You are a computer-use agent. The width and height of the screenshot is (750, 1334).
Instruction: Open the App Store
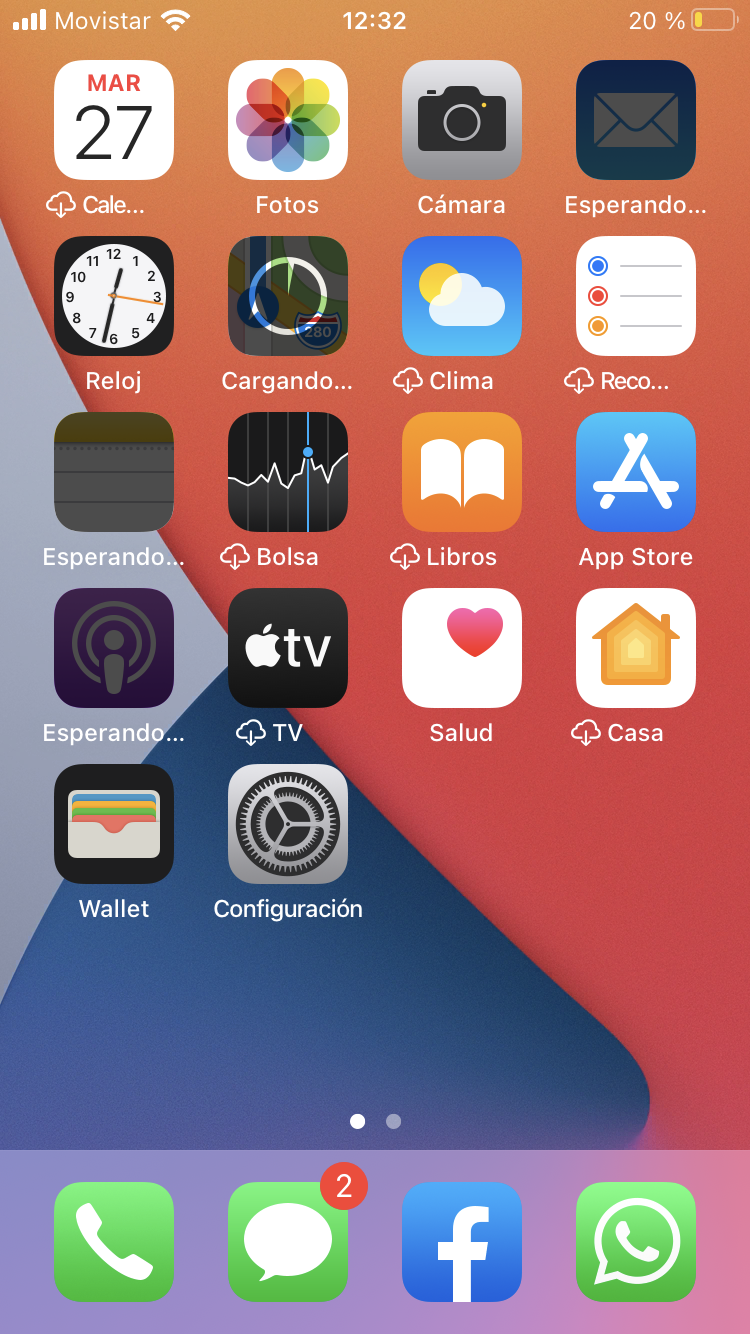pos(636,472)
